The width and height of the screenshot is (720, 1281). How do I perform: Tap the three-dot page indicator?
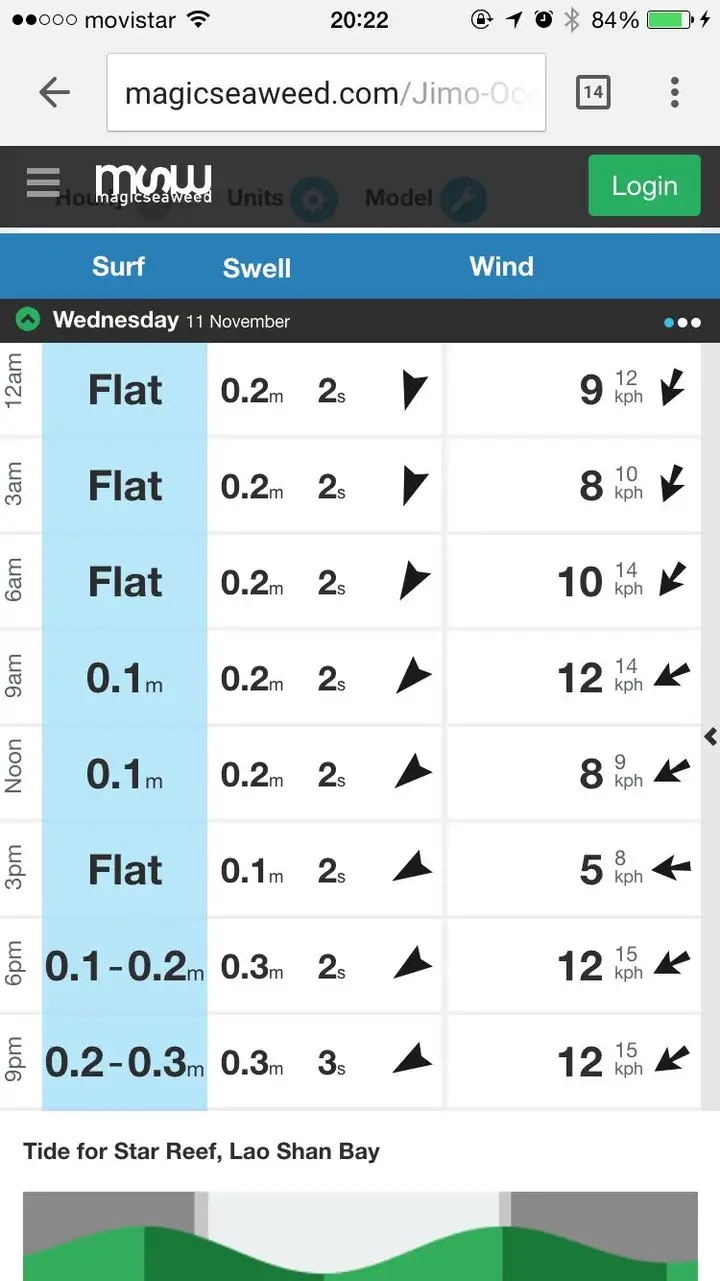pyautogui.click(x=682, y=322)
